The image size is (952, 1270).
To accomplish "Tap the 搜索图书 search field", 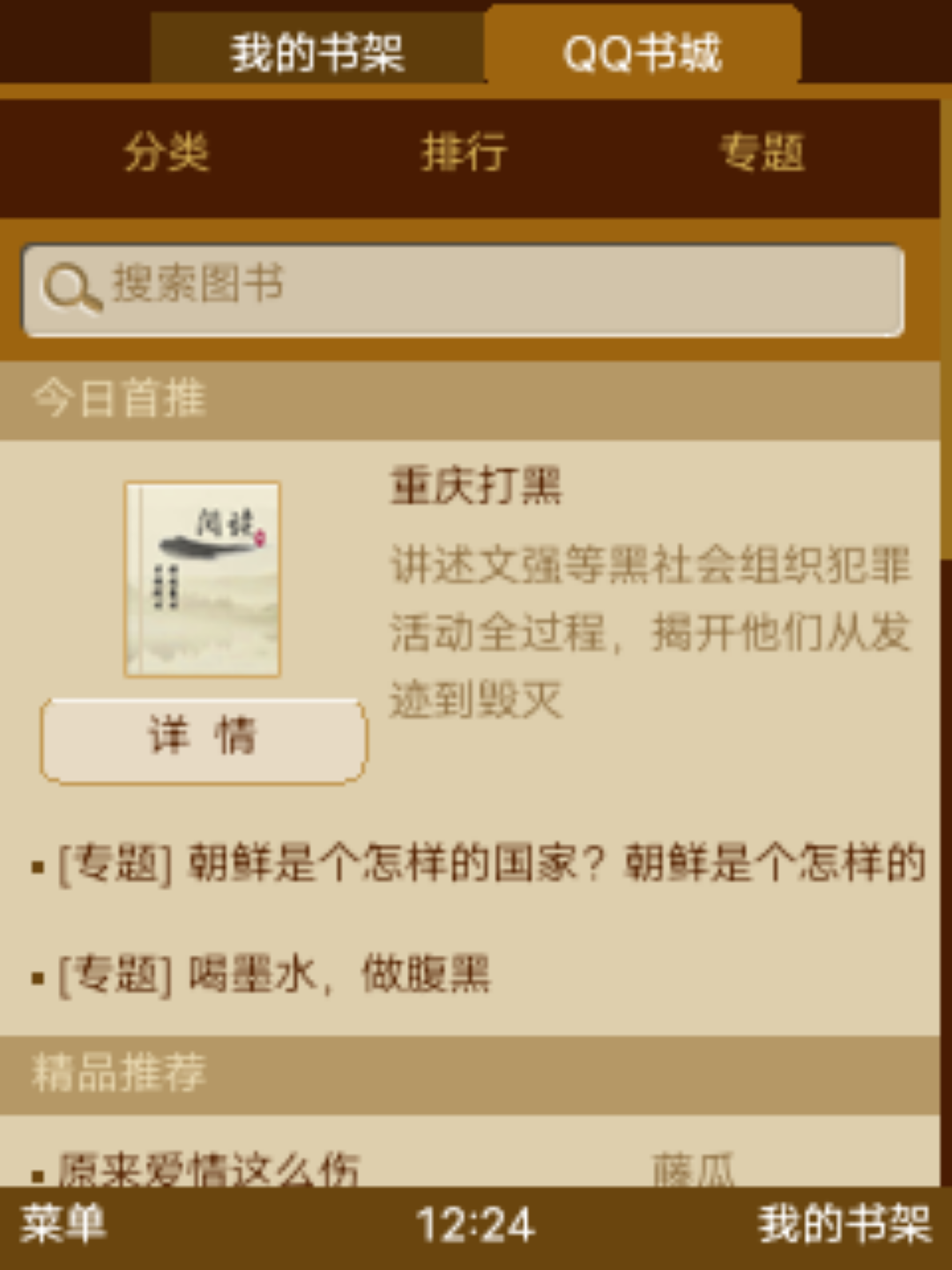I will pyautogui.click(x=464, y=289).
